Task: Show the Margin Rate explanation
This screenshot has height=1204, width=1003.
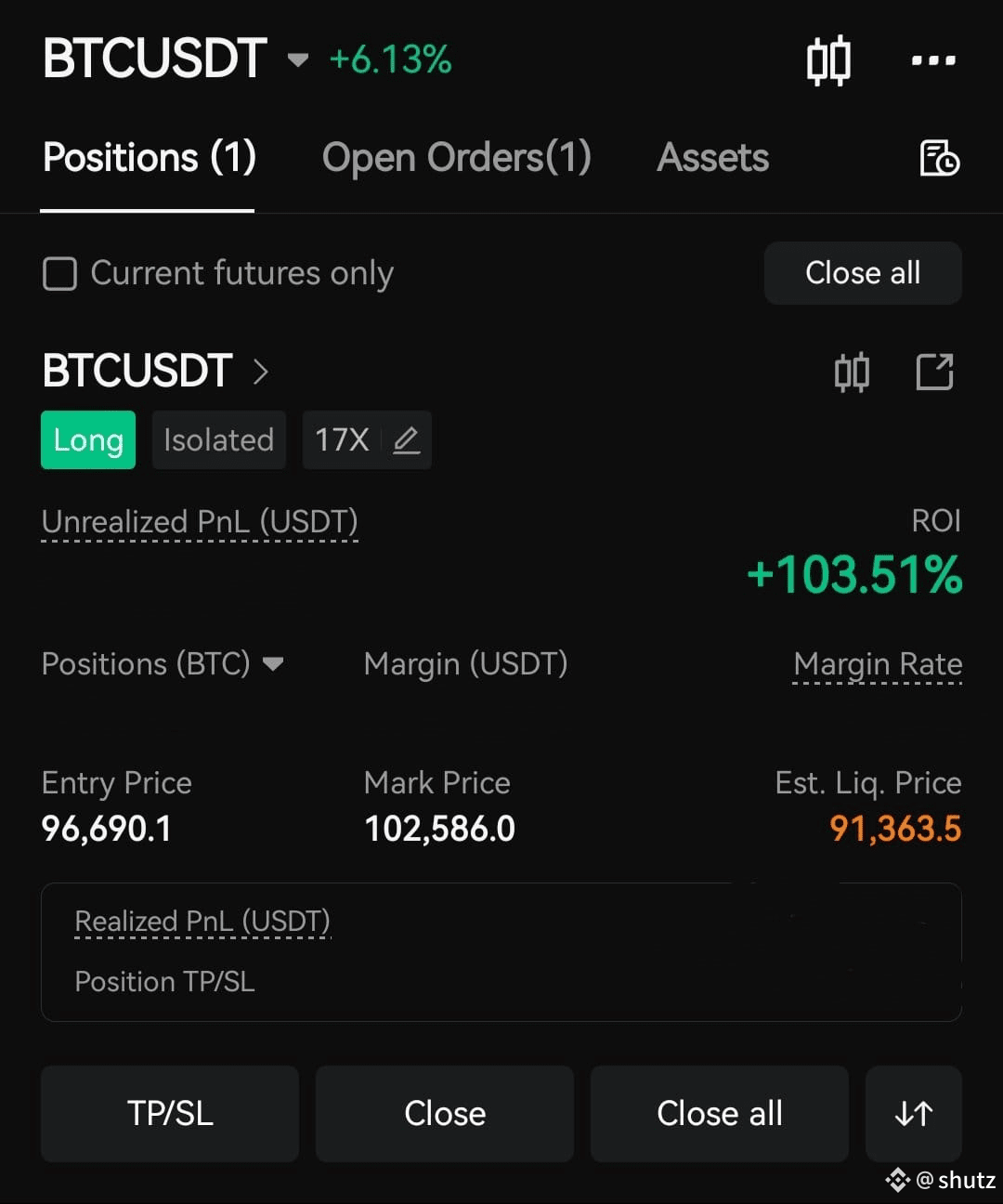Action: (x=878, y=664)
